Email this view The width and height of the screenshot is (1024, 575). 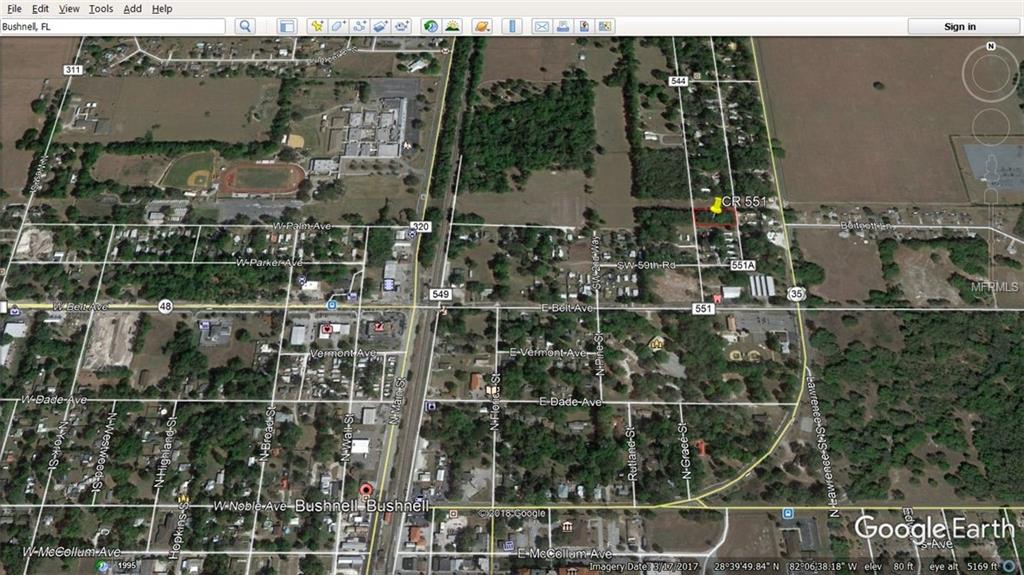point(541,26)
